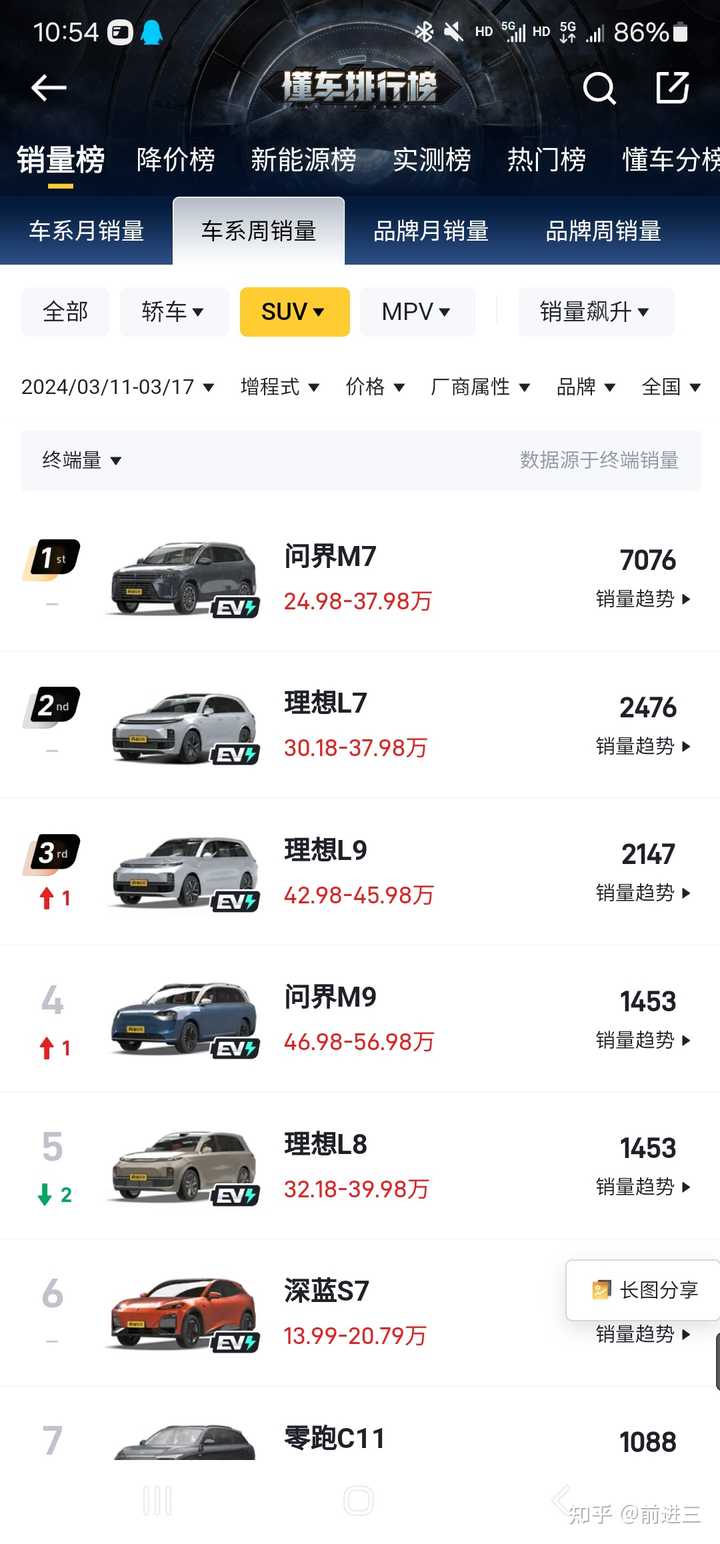Select the 全部 filter chip
This screenshot has height=1544, width=720.
64,311
